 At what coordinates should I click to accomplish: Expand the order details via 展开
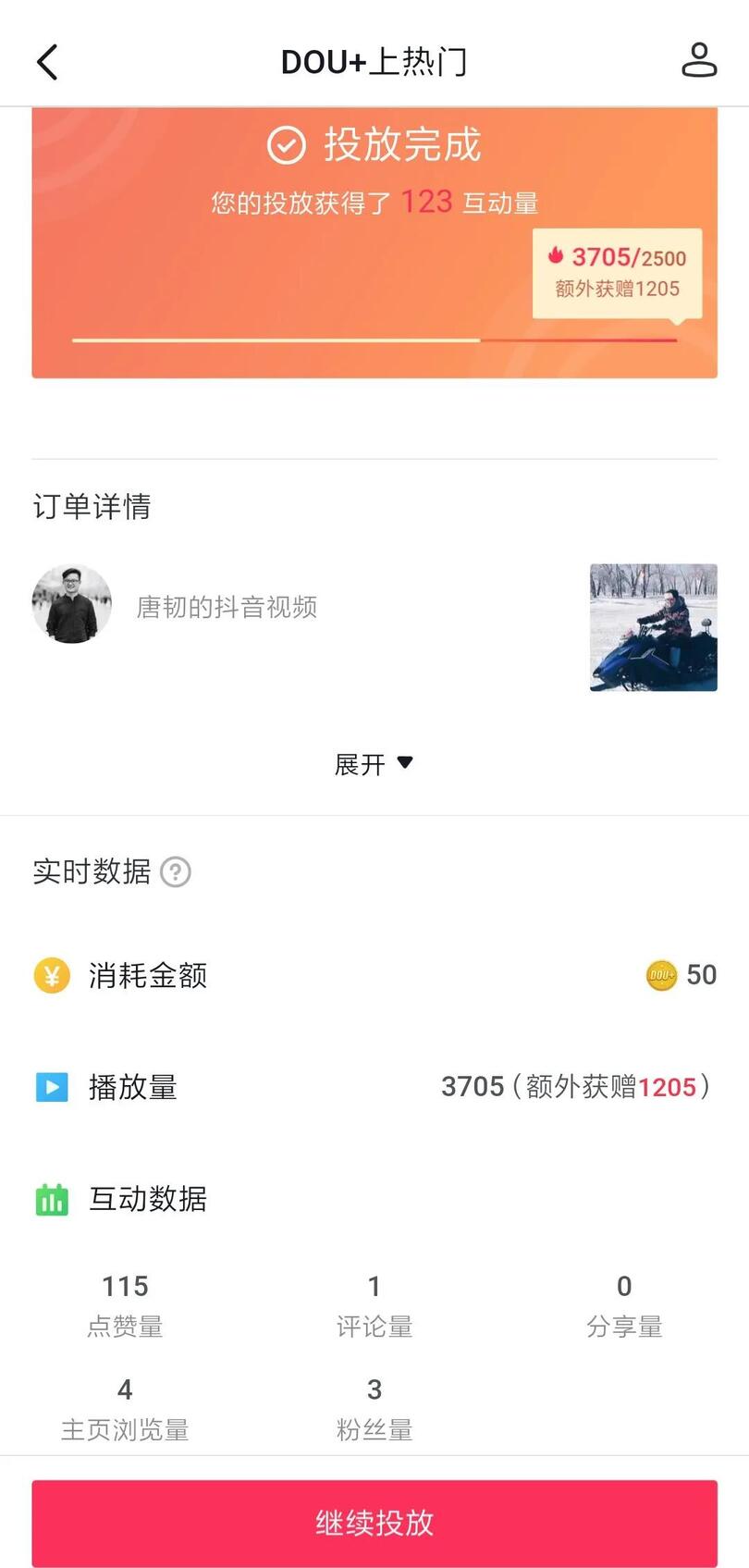click(360, 763)
